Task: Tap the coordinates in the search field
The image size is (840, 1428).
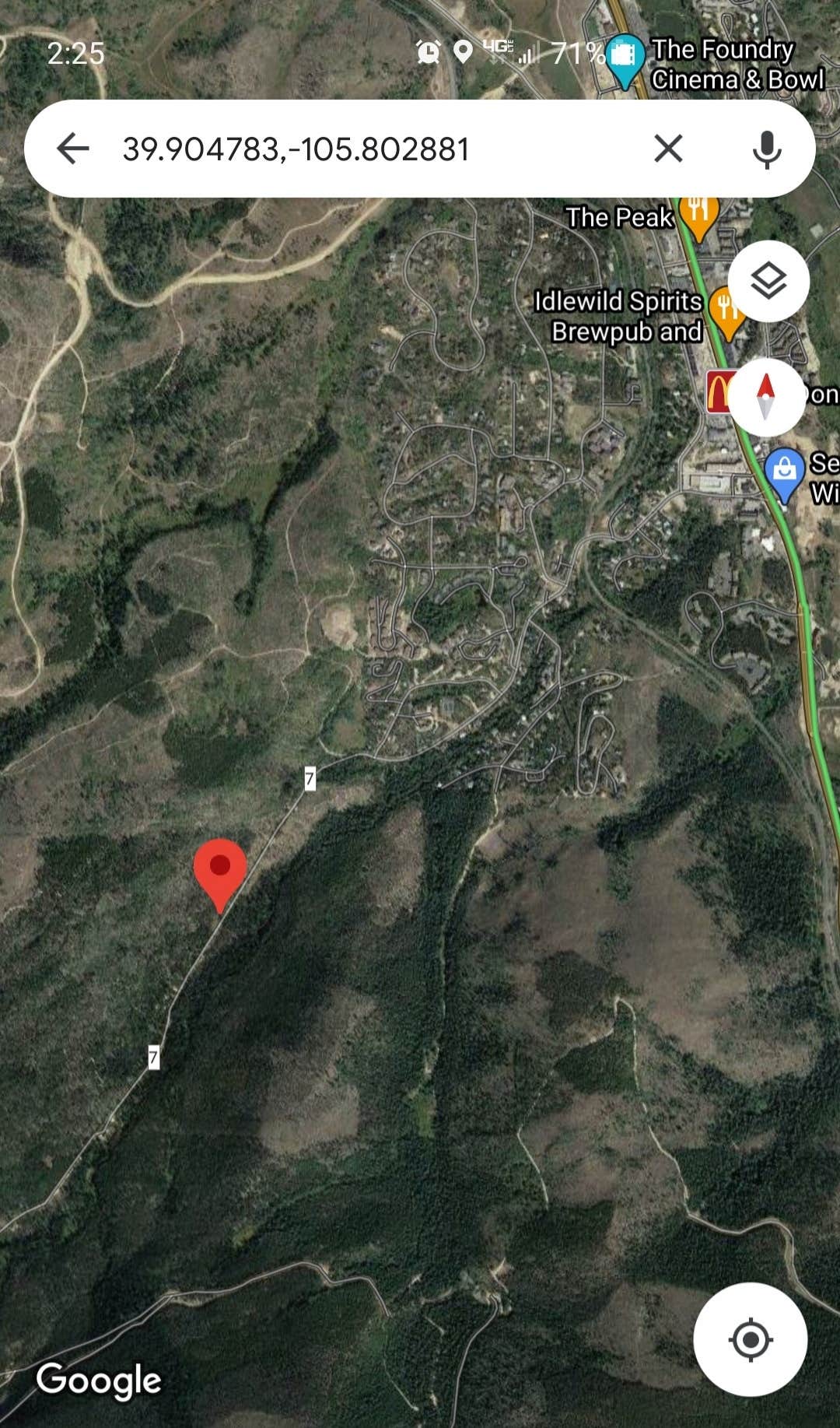Action: 296,149
